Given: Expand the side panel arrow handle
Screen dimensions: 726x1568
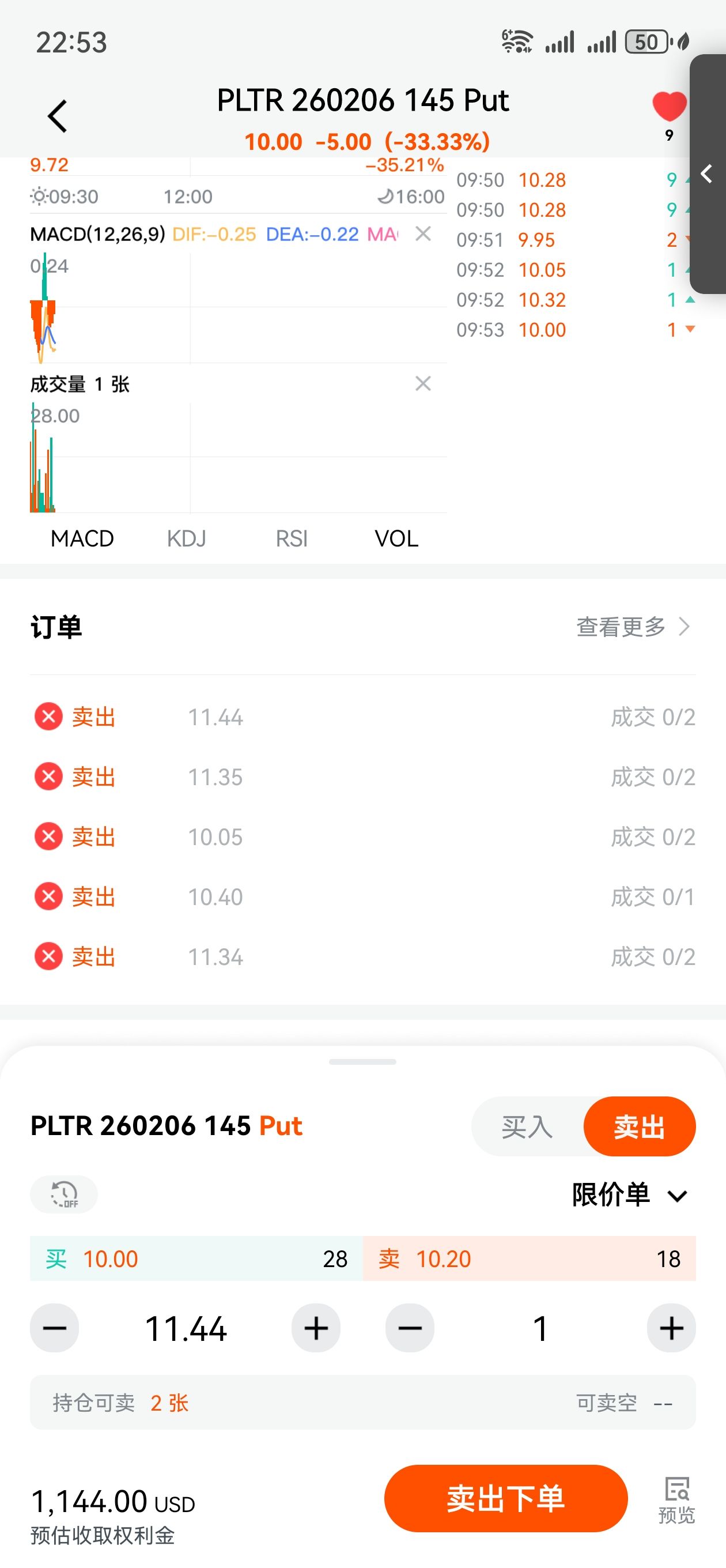Looking at the screenshot, I should coord(706,174).
